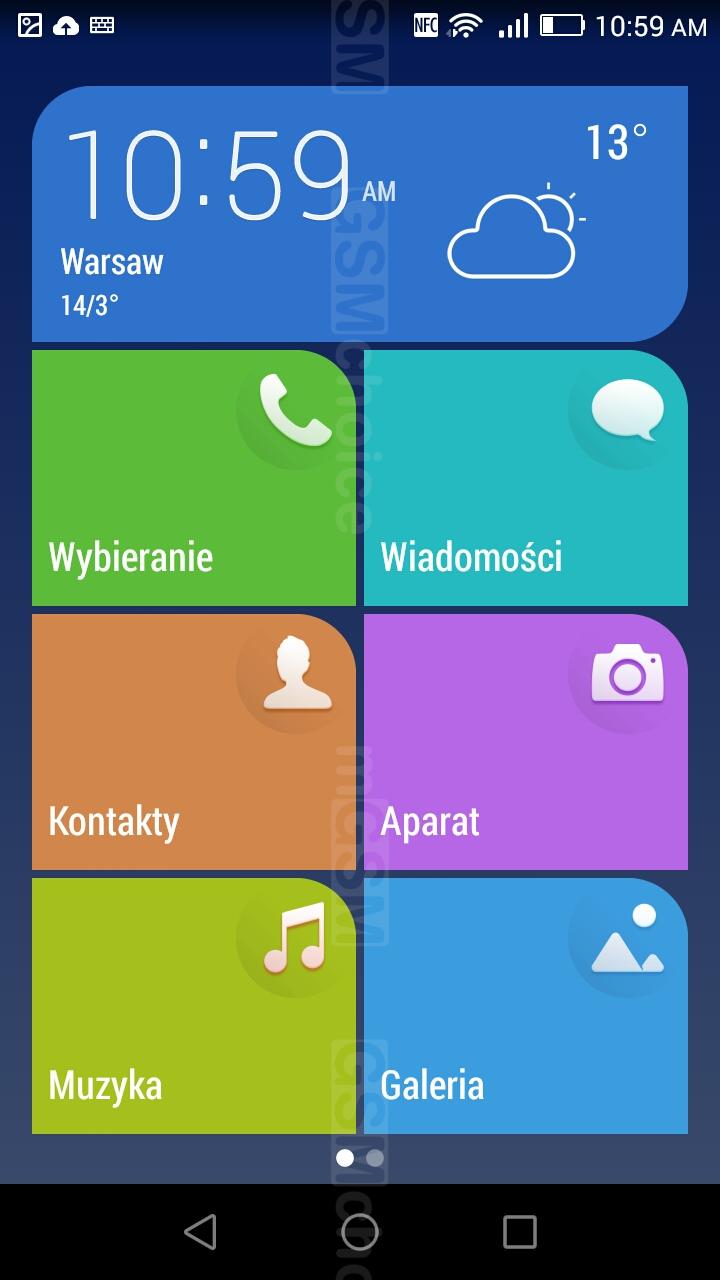Open the Galeria gallery tile
Image resolution: width=720 pixels, height=1280 pixels.
526,1006
